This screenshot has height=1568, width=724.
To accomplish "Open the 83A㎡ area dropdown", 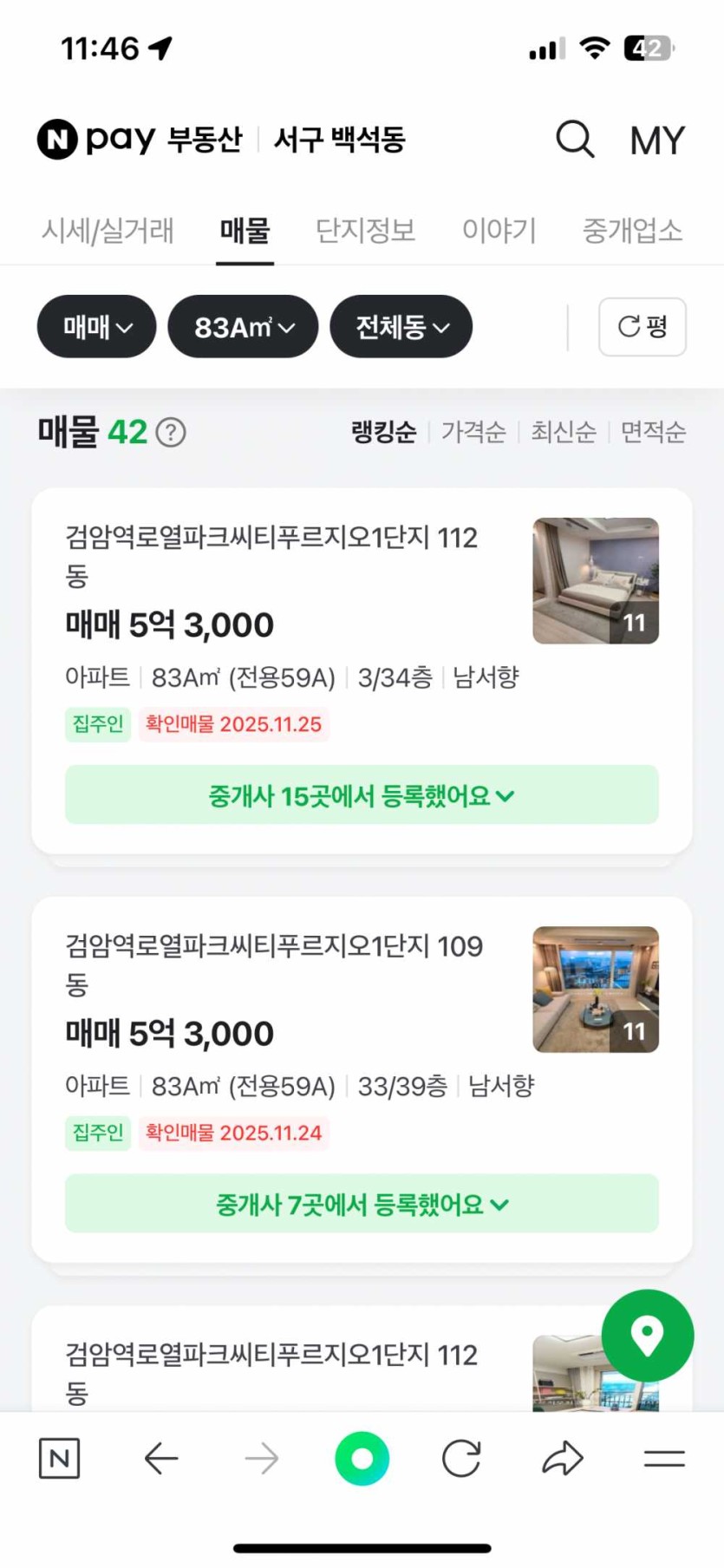I will (x=243, y=327).
